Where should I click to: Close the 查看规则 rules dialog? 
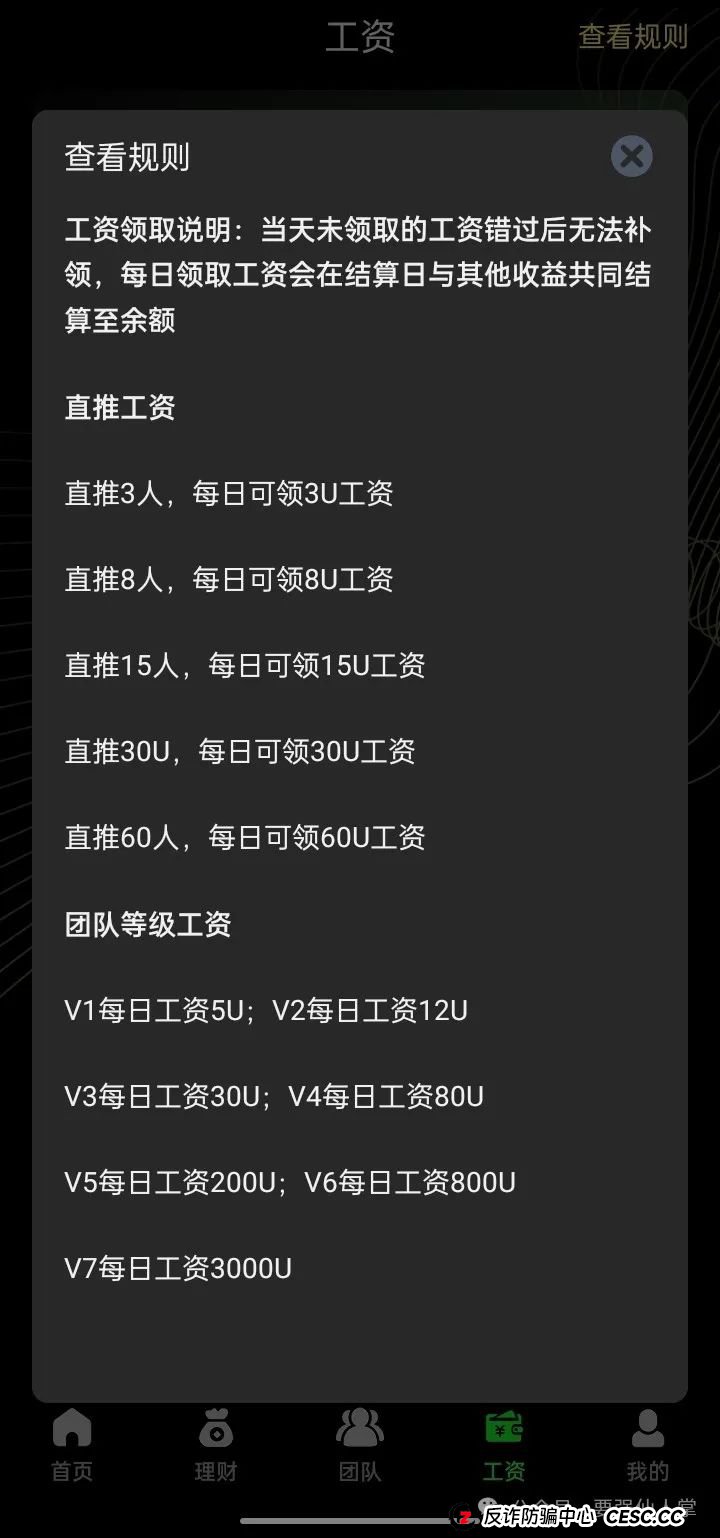pyautogui.click(x=630, y=156)
